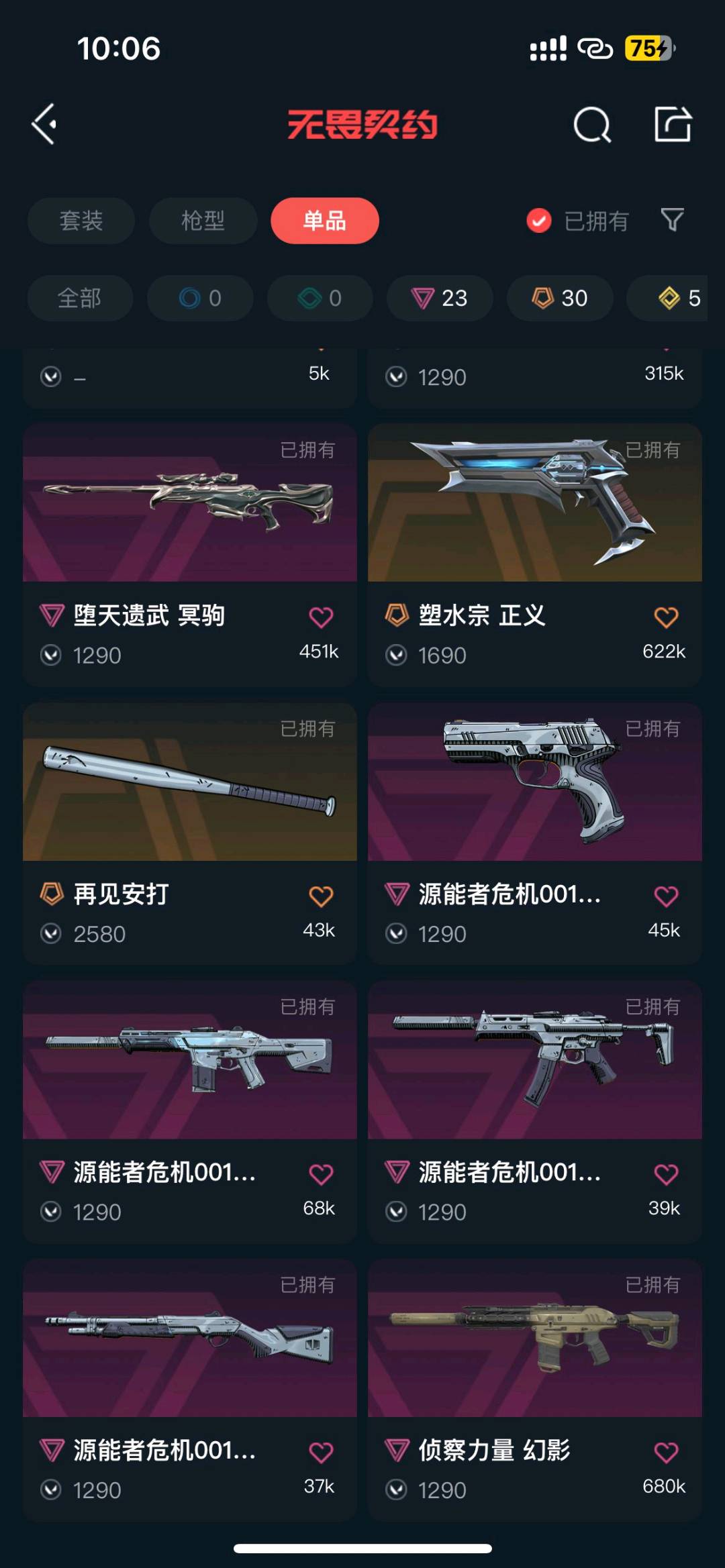Open the search magnifier icon
The image size is (725, 1568).
pyautogui.click(x=592, y=125)
